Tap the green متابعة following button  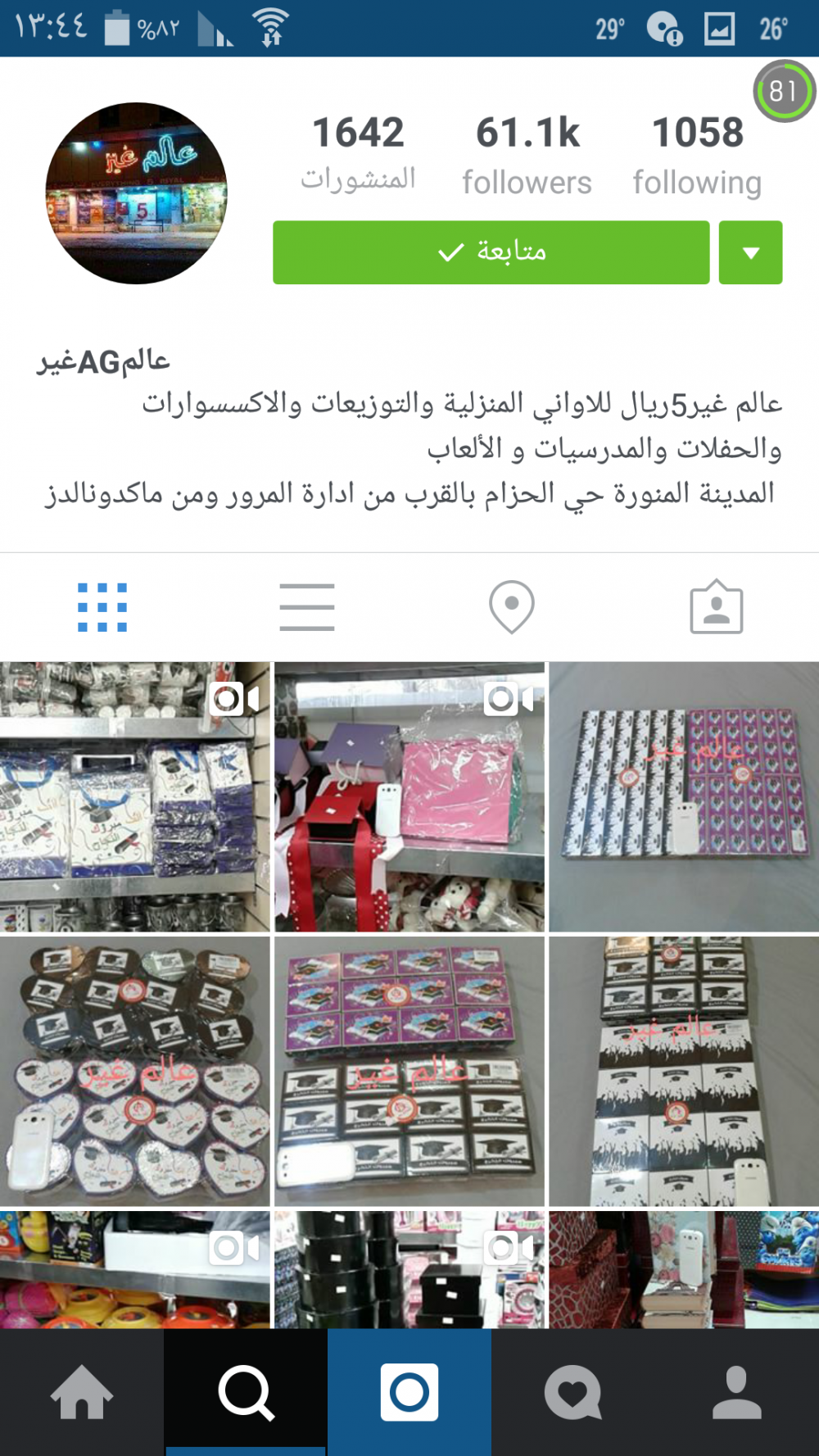pos(491,252)
